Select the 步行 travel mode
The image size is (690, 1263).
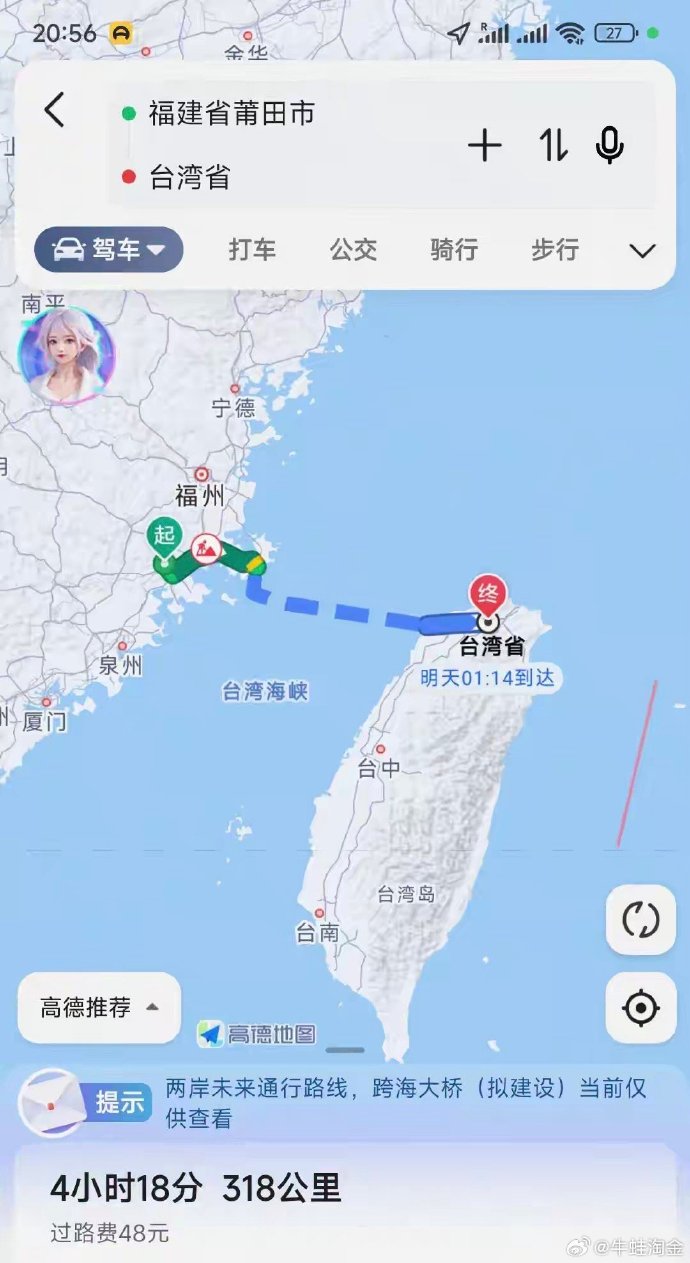[555, 250]
